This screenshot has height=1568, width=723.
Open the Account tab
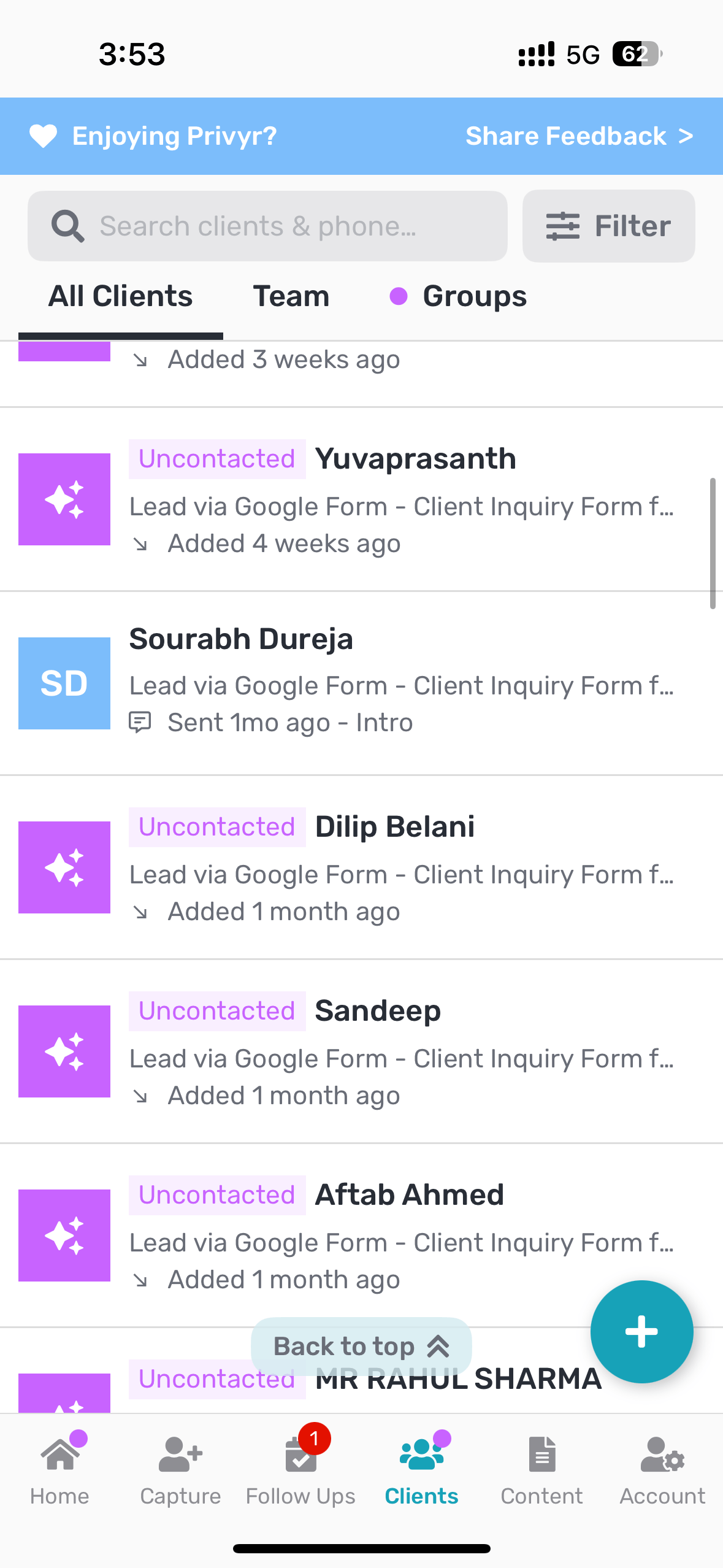662,1469
